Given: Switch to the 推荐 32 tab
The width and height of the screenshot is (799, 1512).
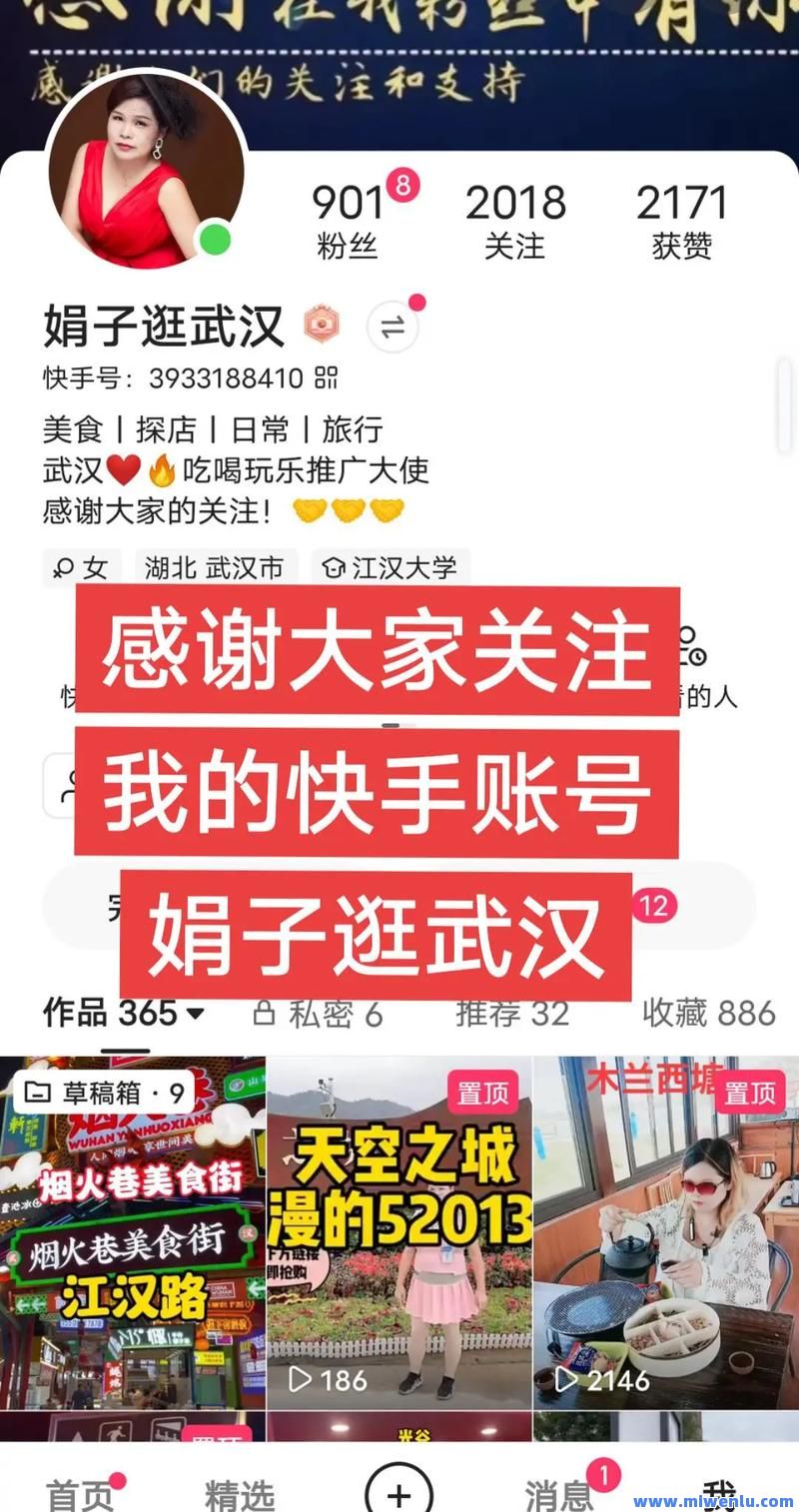Looking at the screenshot, I should coord(512,1014).
